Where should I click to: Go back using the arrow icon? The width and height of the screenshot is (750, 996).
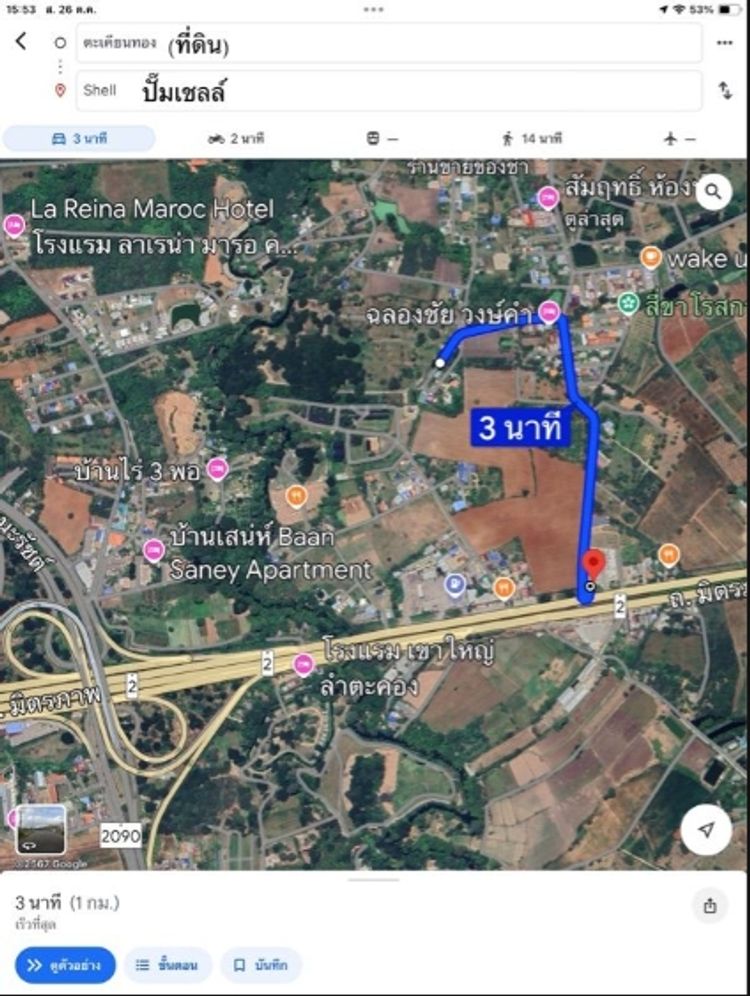[x=21, y=42]
